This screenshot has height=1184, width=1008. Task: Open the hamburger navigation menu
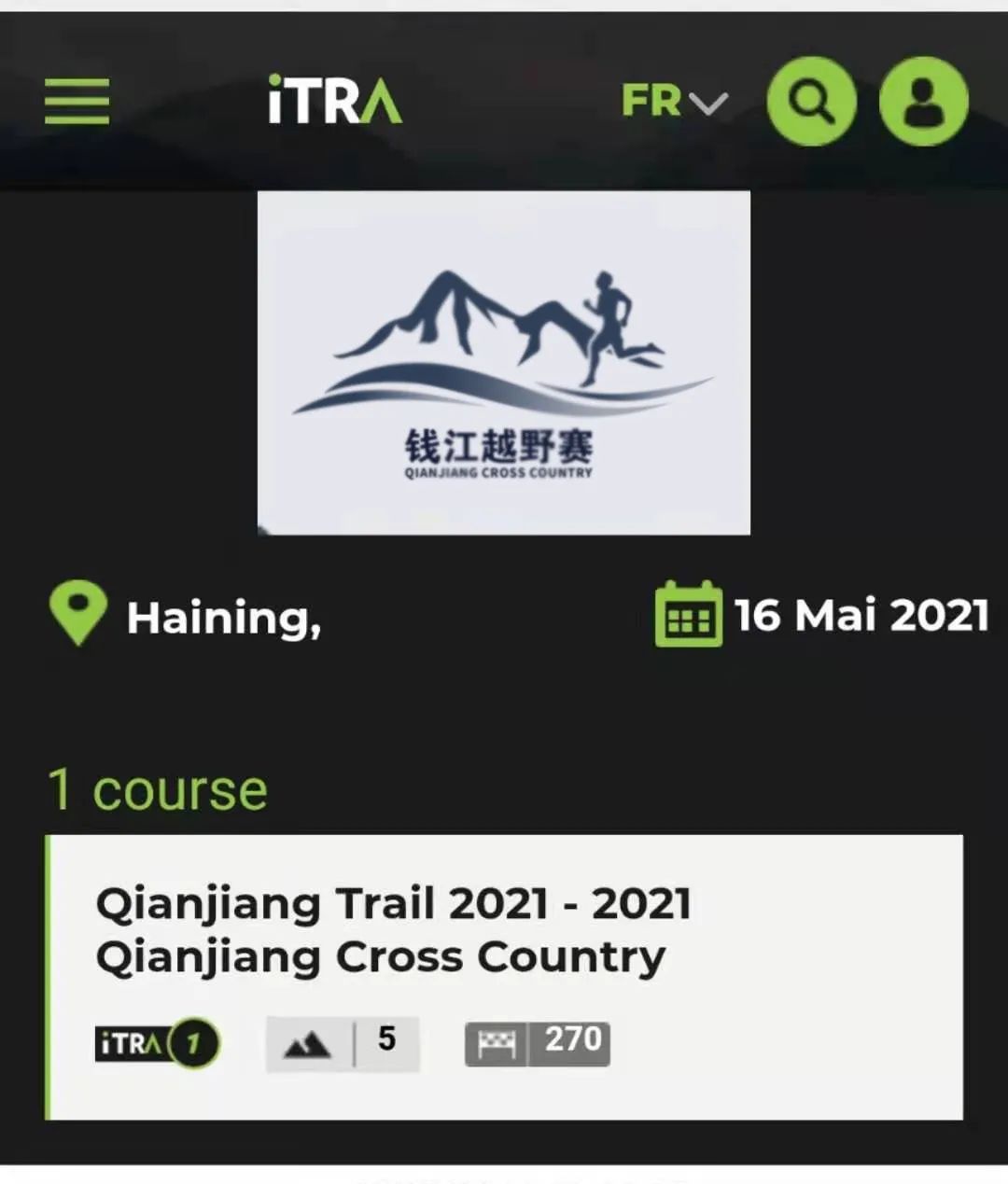[77, 101]
